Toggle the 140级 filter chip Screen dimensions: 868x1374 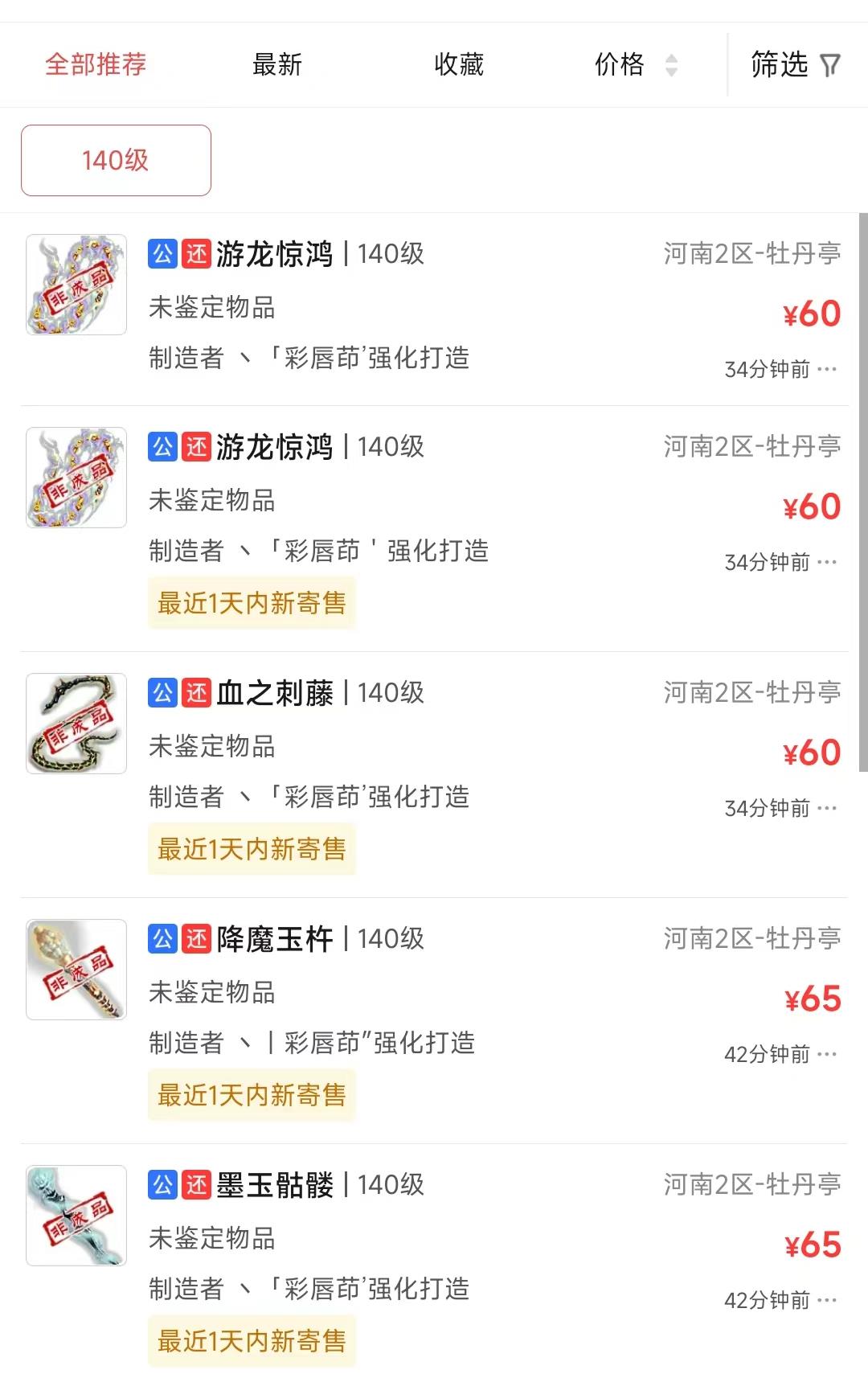[x=115, y=160]
